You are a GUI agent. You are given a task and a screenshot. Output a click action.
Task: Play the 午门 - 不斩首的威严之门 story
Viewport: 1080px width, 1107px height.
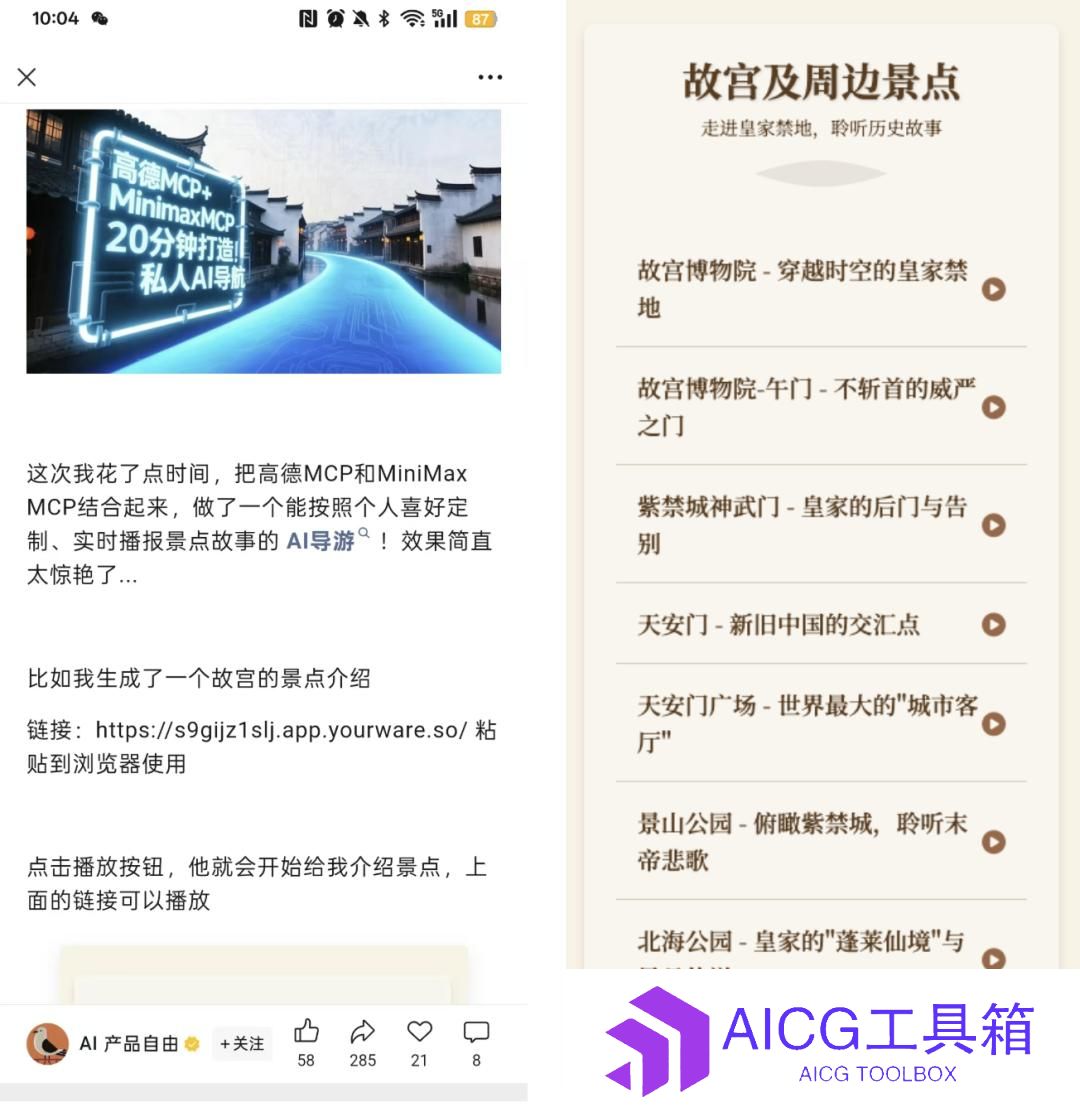tap(993, 407)
